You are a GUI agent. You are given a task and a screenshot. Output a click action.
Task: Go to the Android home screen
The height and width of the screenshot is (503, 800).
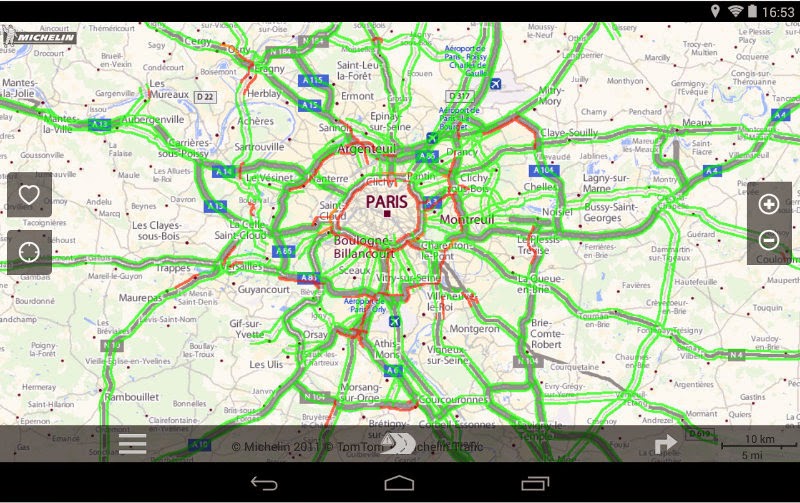coord(399,483)
